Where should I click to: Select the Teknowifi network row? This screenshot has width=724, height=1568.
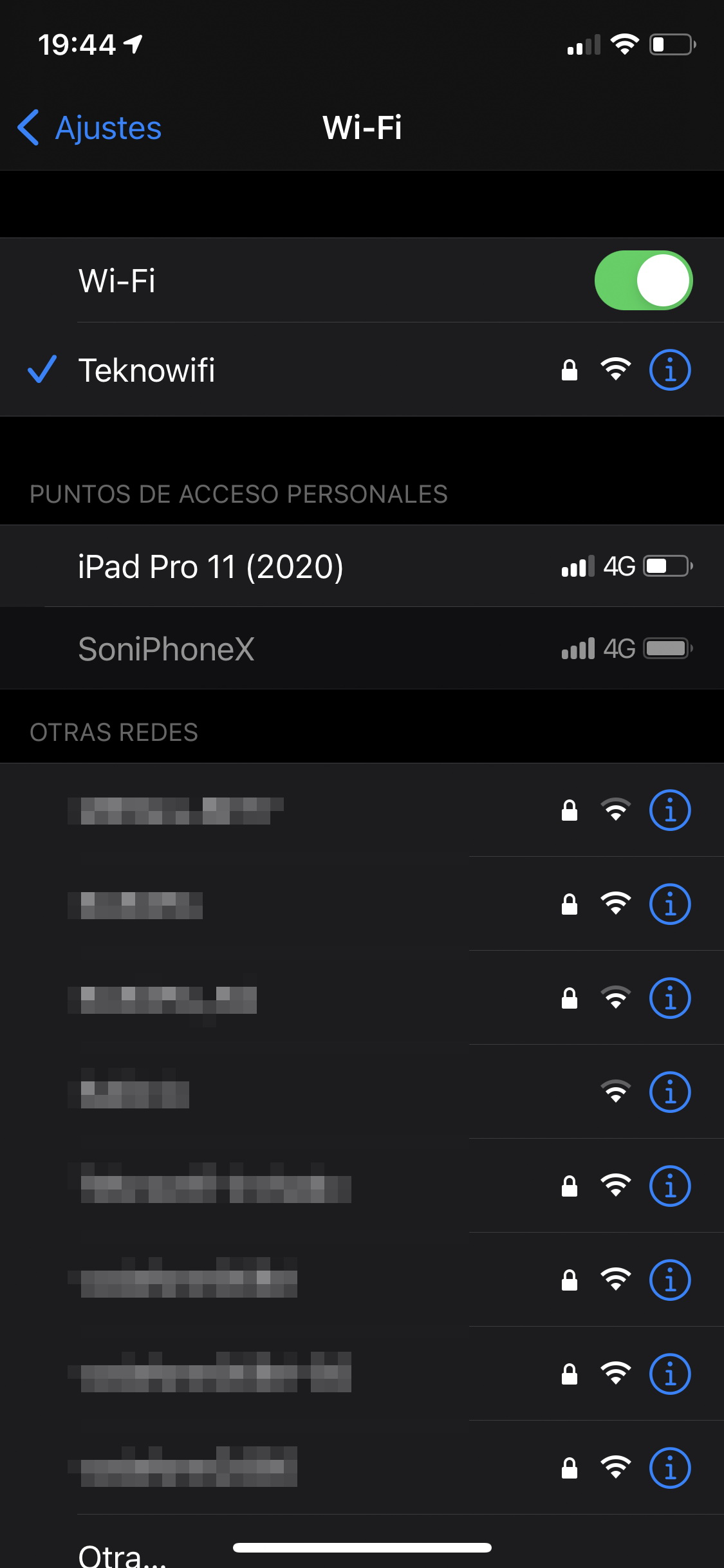click(x=362, y=369)
